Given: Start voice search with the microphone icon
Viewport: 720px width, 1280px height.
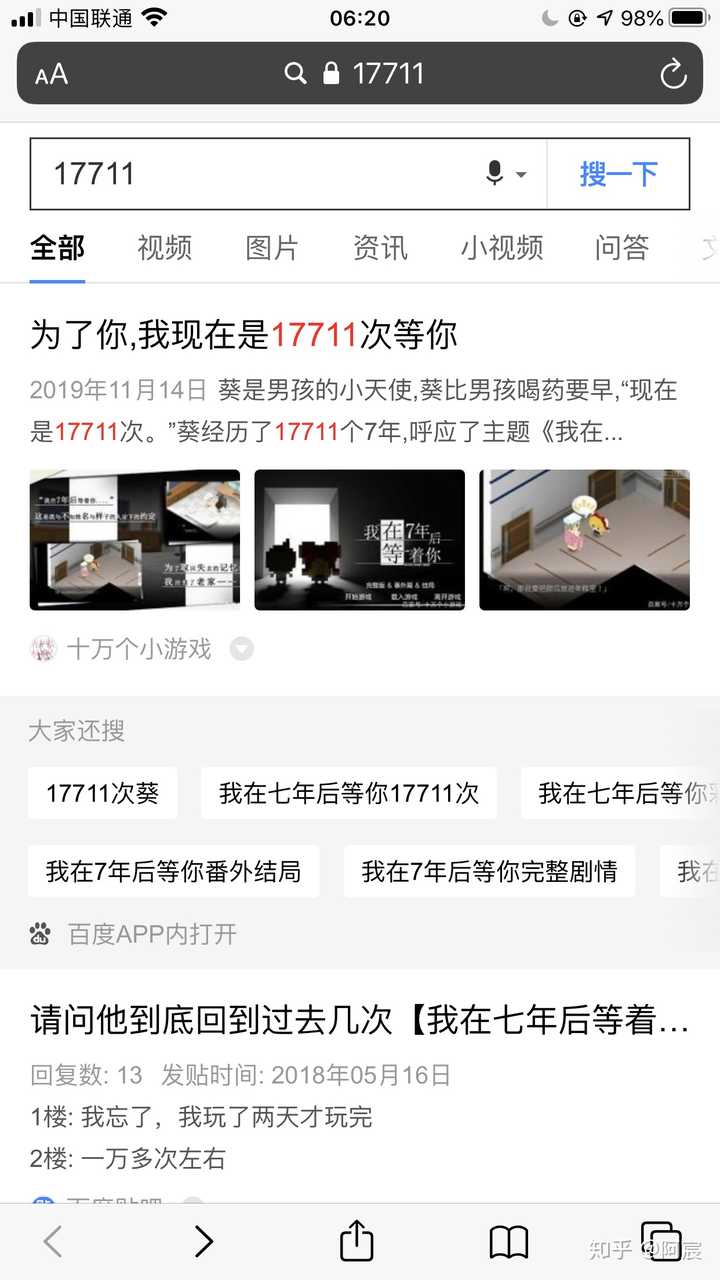Looking at the screenshot, I should [493, 172].
